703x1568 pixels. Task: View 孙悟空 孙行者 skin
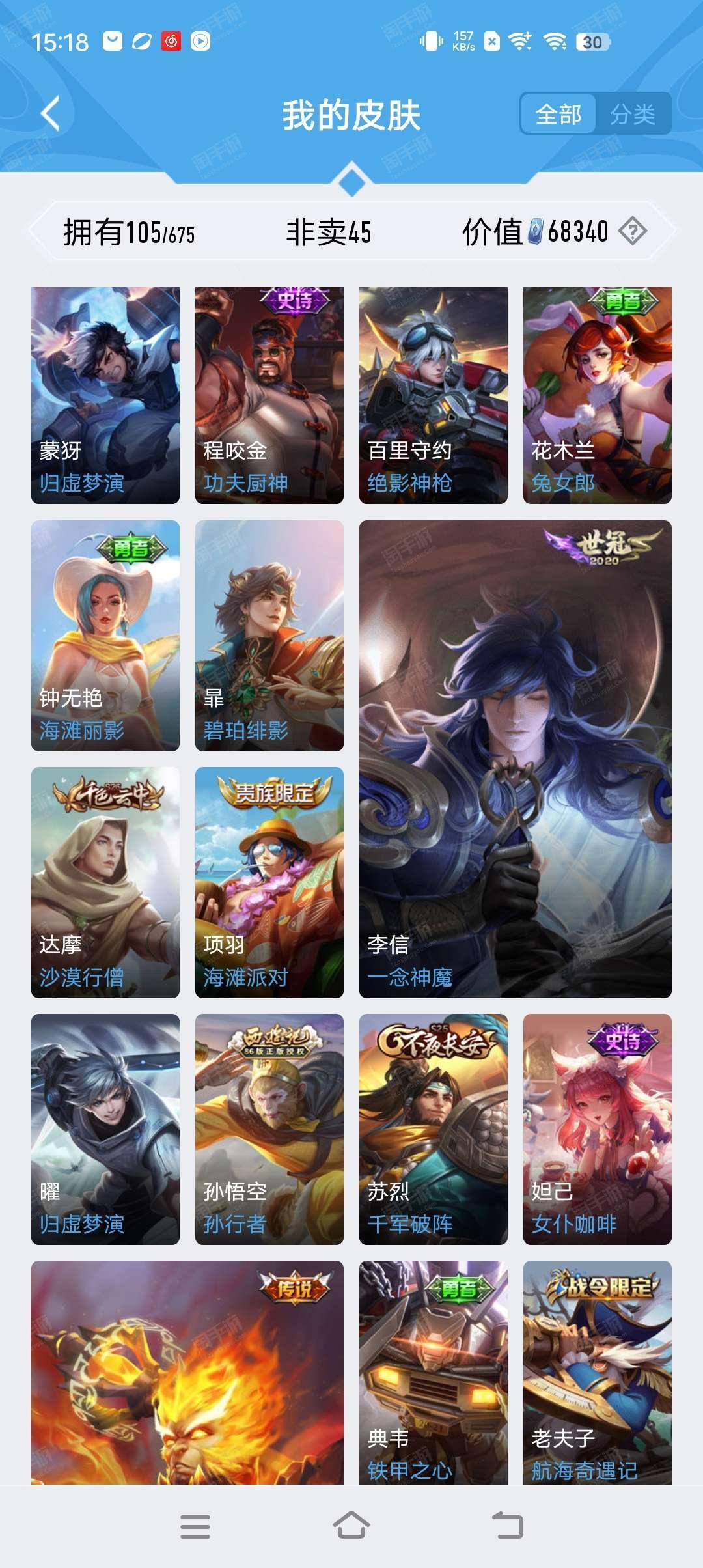point(269,1129)
